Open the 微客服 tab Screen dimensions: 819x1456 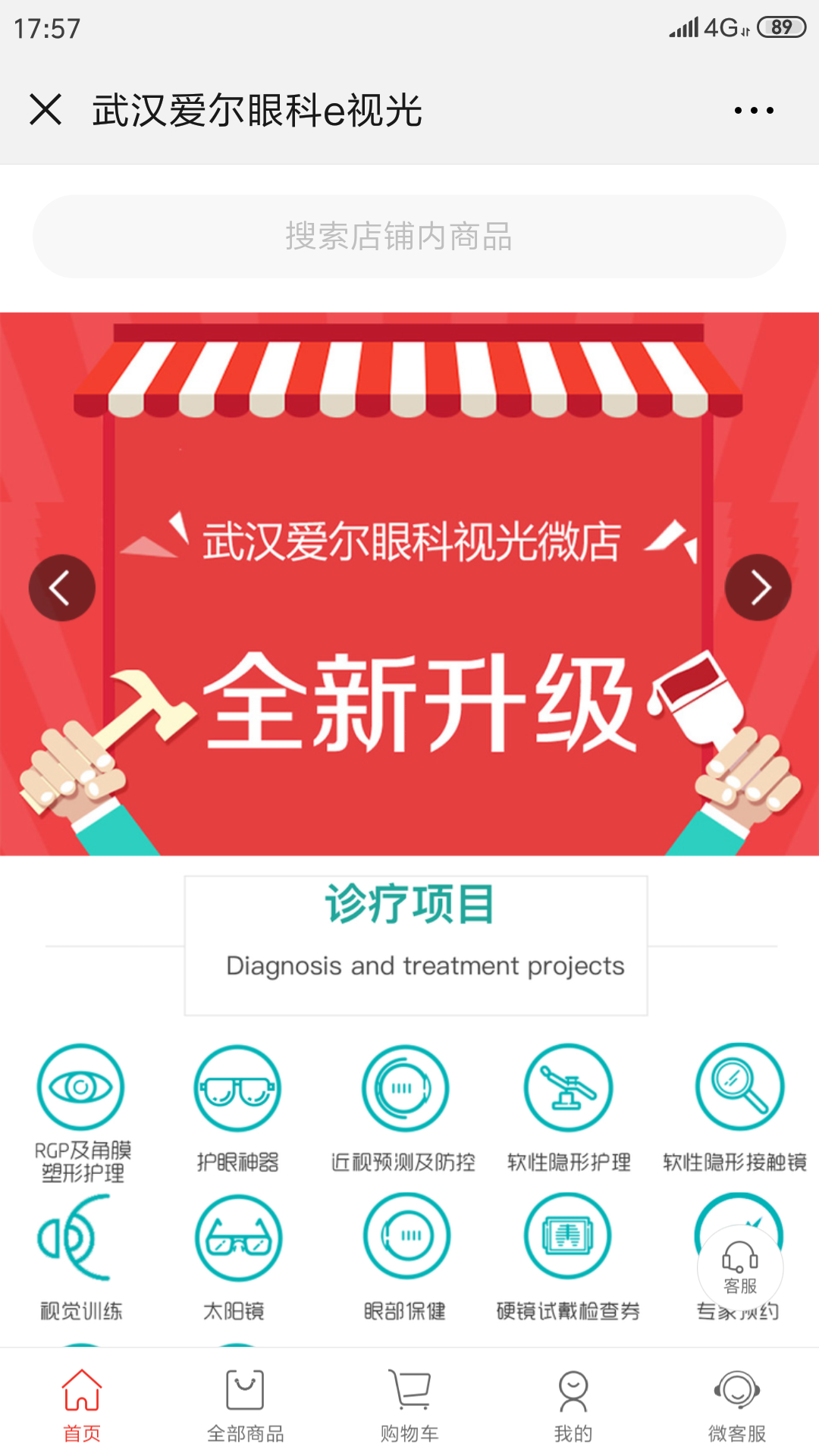737,1404
